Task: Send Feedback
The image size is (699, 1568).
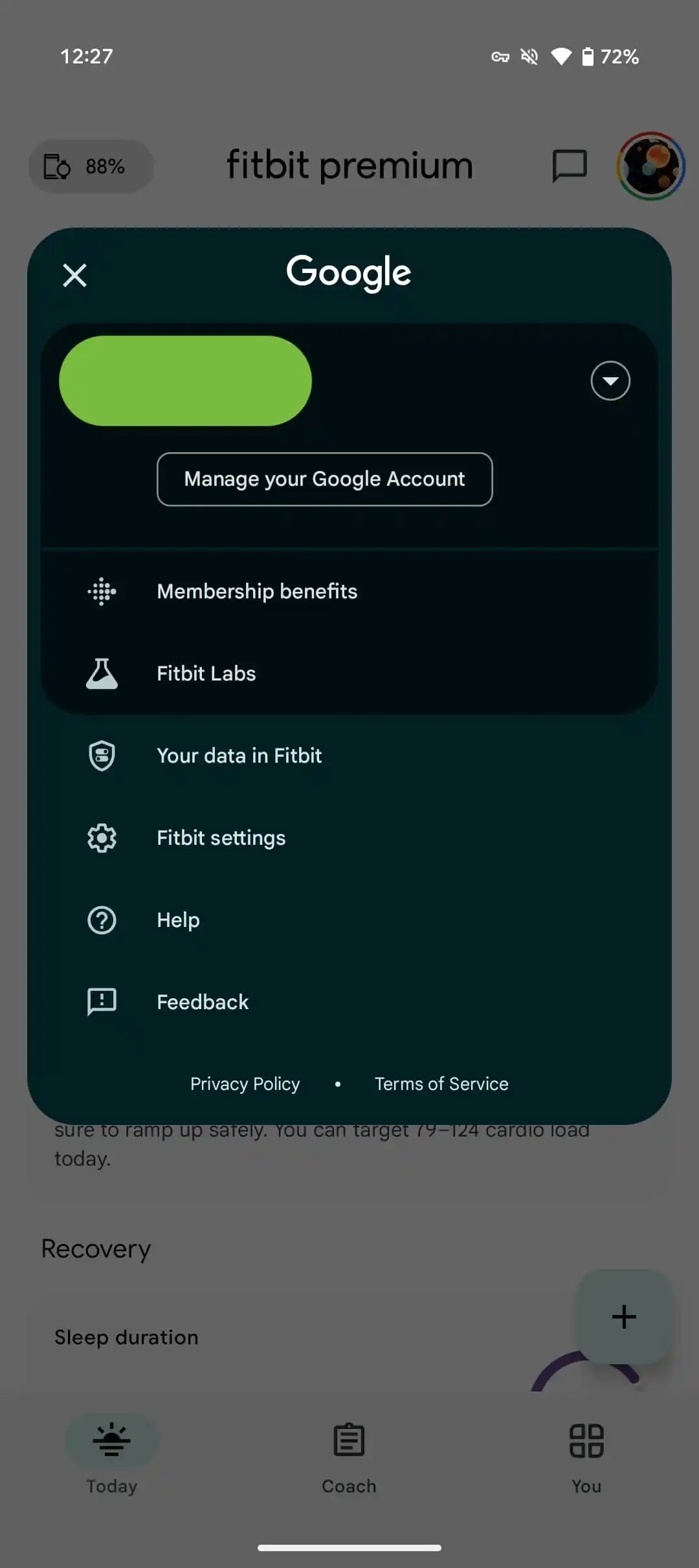Action: pyautogui.click(x=349, y=1002)
